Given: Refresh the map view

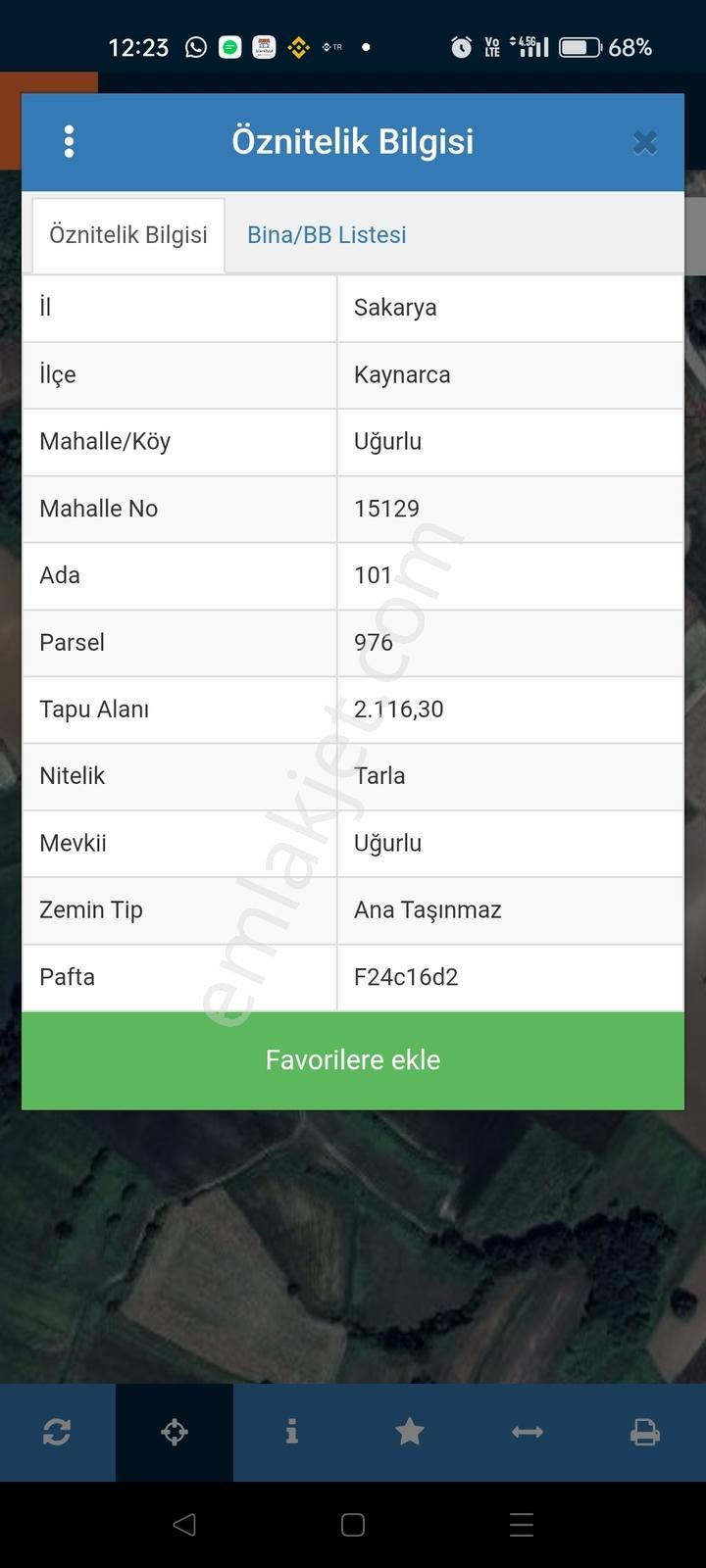Looking at the screenshot, I should [x=57, y=1431].
